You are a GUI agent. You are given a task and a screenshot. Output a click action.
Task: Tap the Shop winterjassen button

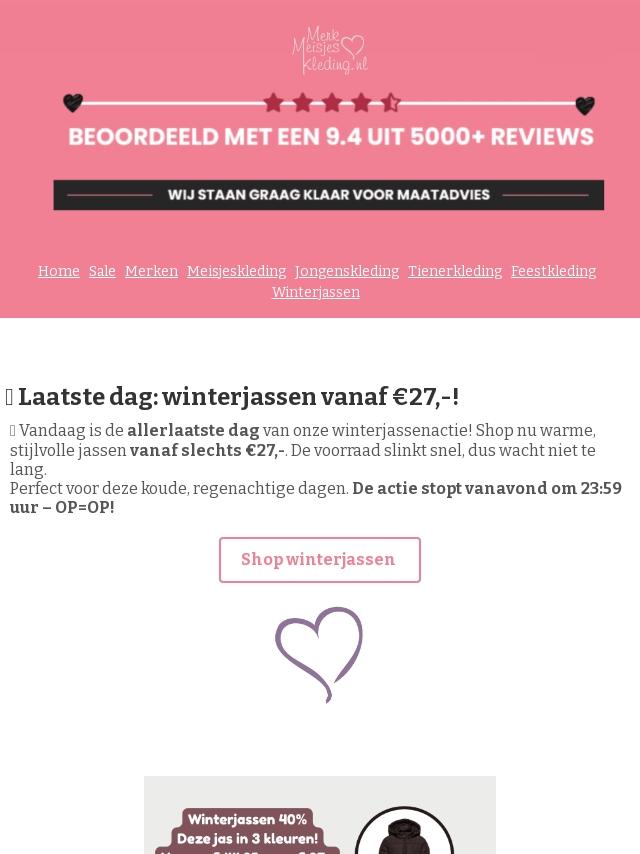[320, 560]
